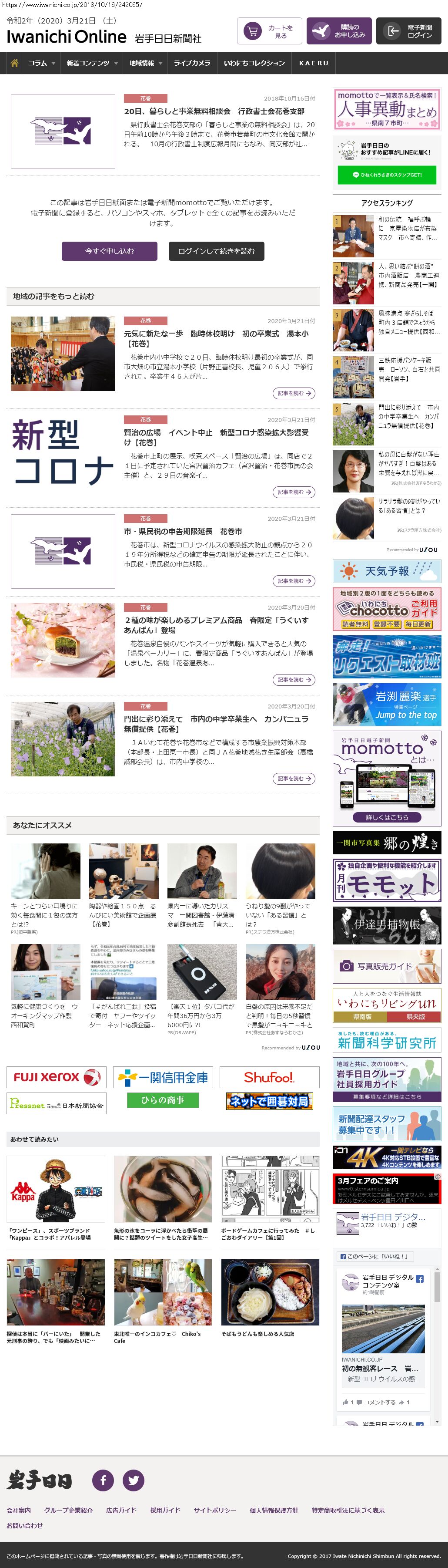The image size is (448, 1568).
Task: Open the KAERU nav item
Action: coord(314,63)
